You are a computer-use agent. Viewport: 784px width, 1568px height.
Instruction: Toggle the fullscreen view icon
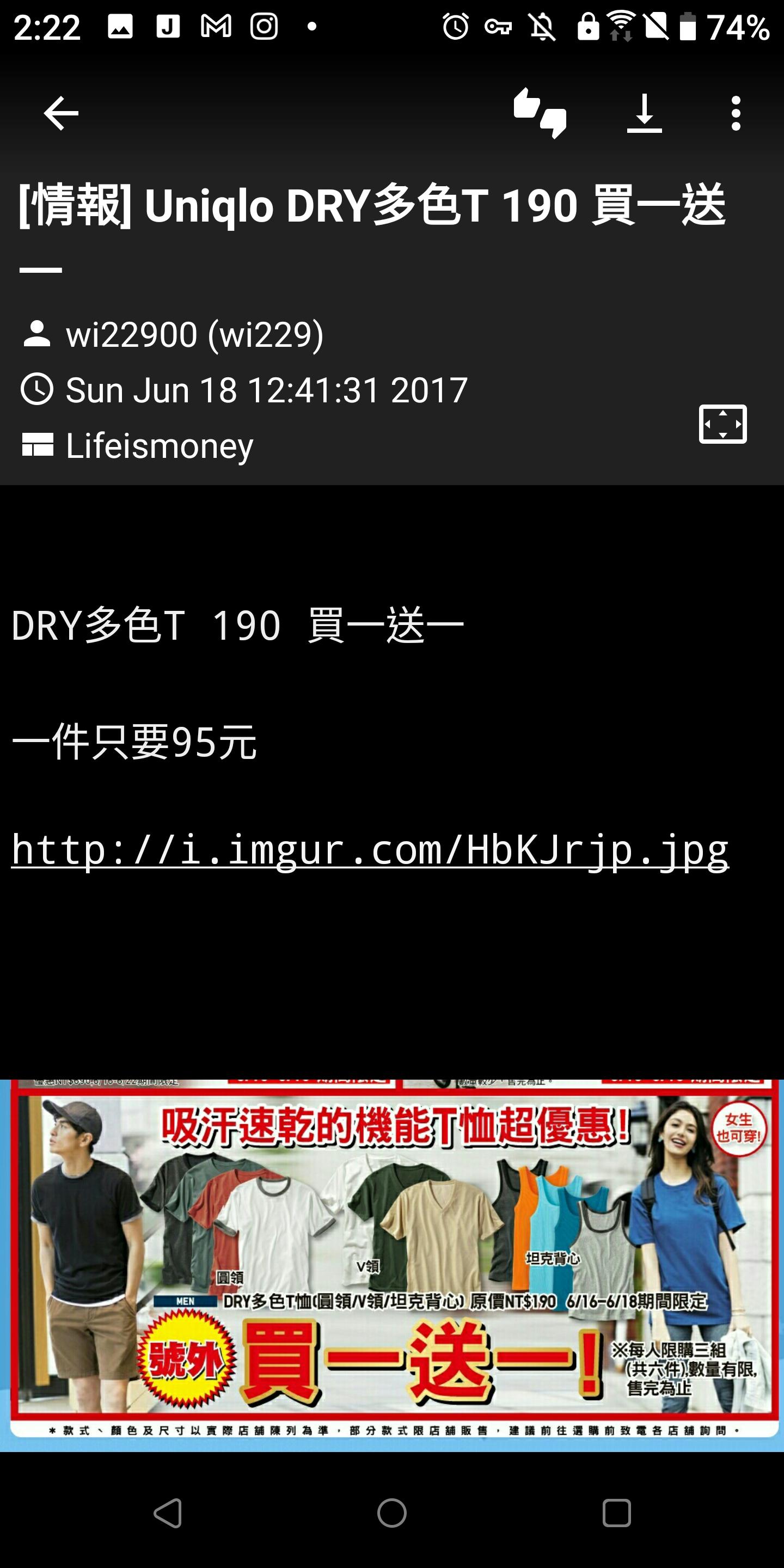click(x=722, y=424)
